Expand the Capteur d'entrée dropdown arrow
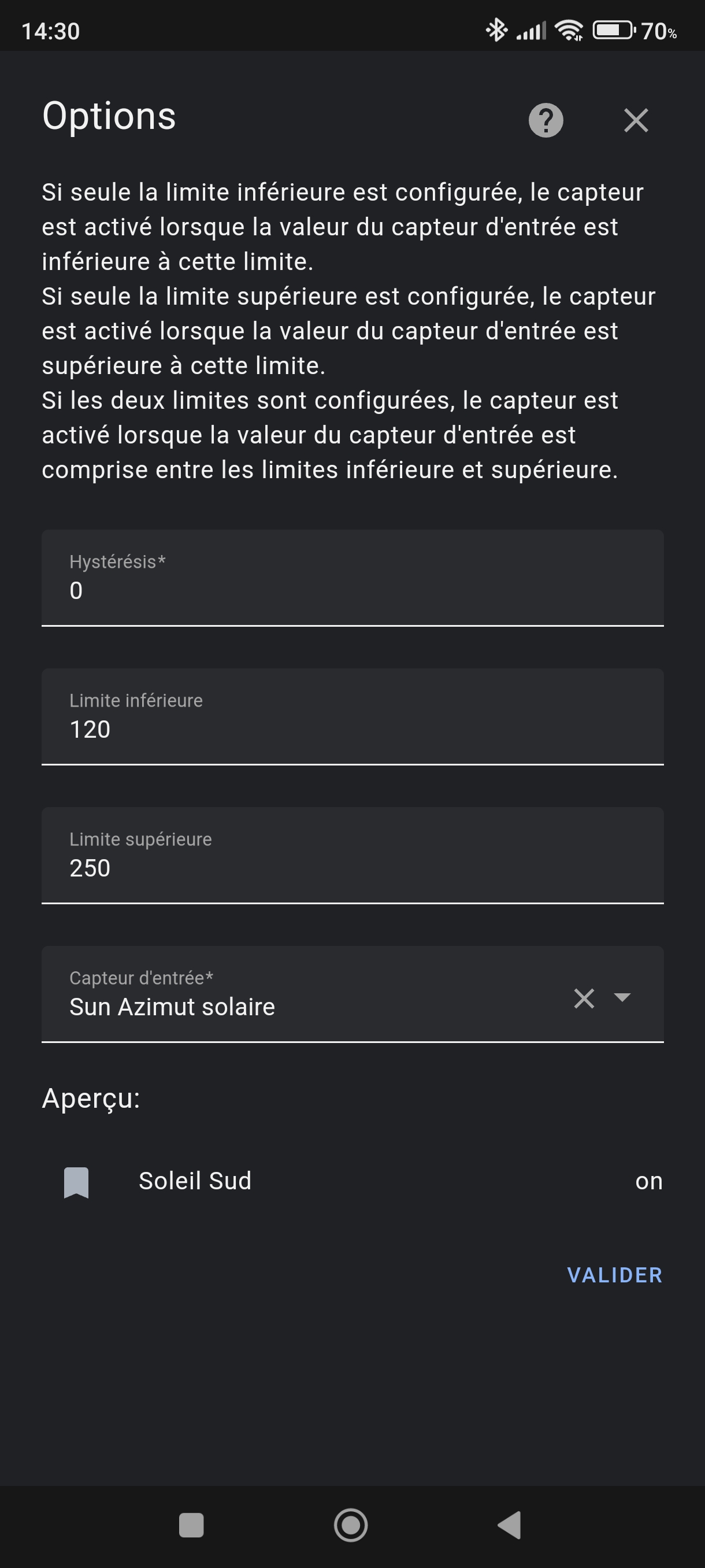Screen dimensions: 705x1568 point(622,997)
